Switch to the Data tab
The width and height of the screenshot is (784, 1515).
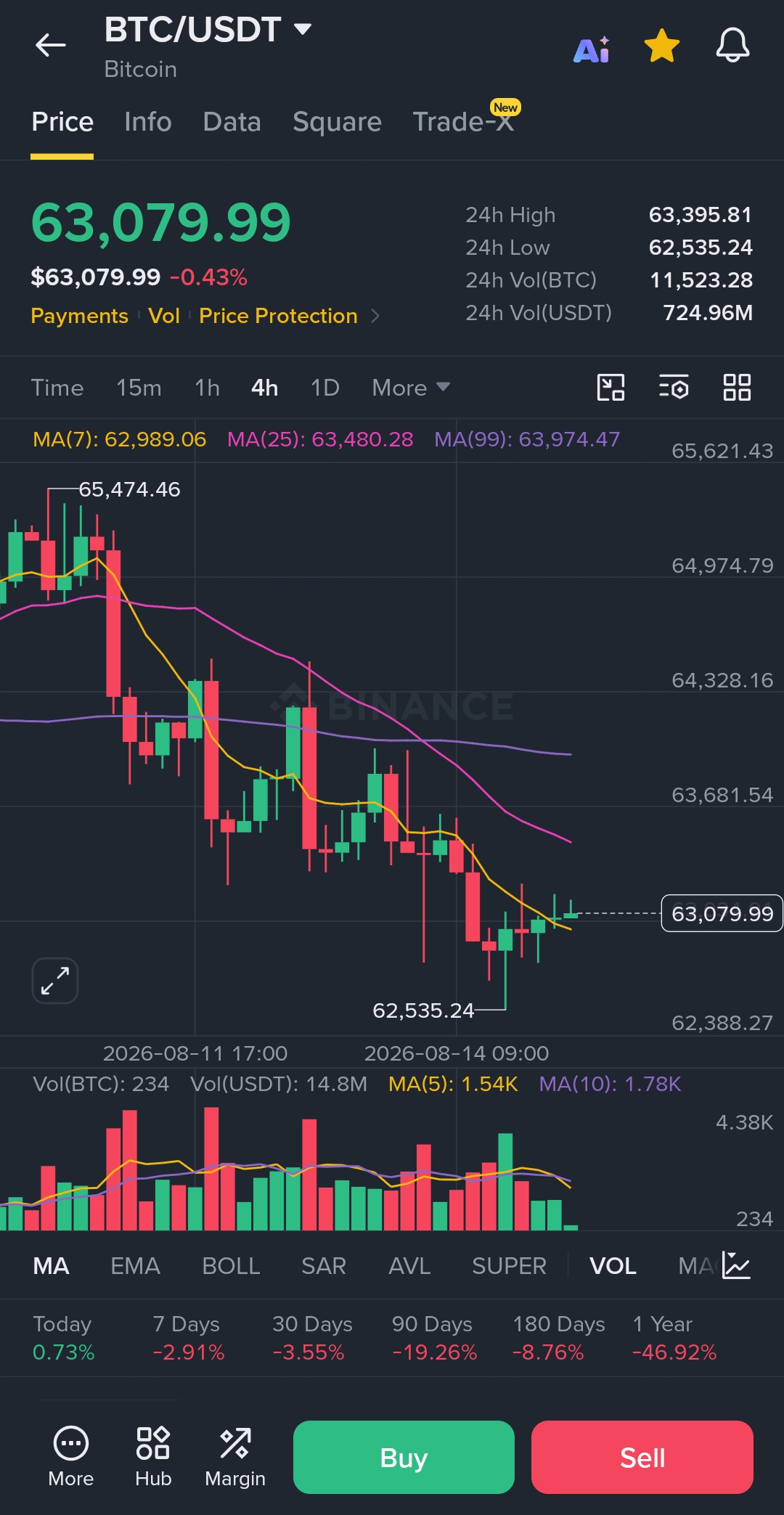click(232, 122)
